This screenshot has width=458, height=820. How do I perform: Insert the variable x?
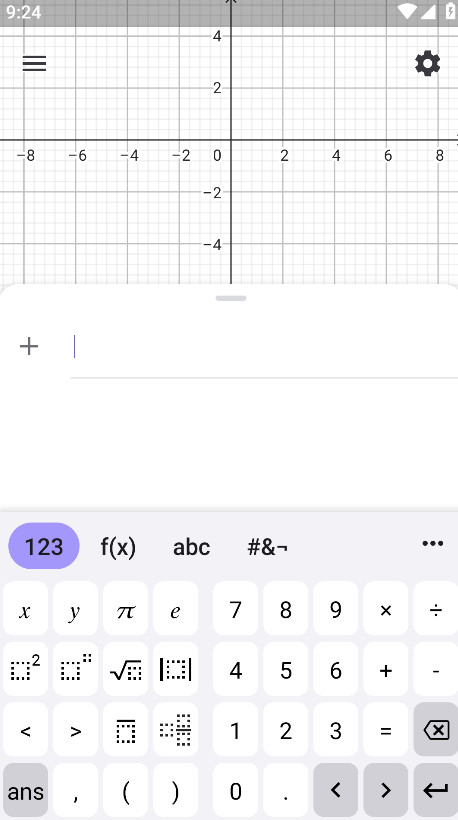pyautogui.click(x=25, y=609)
